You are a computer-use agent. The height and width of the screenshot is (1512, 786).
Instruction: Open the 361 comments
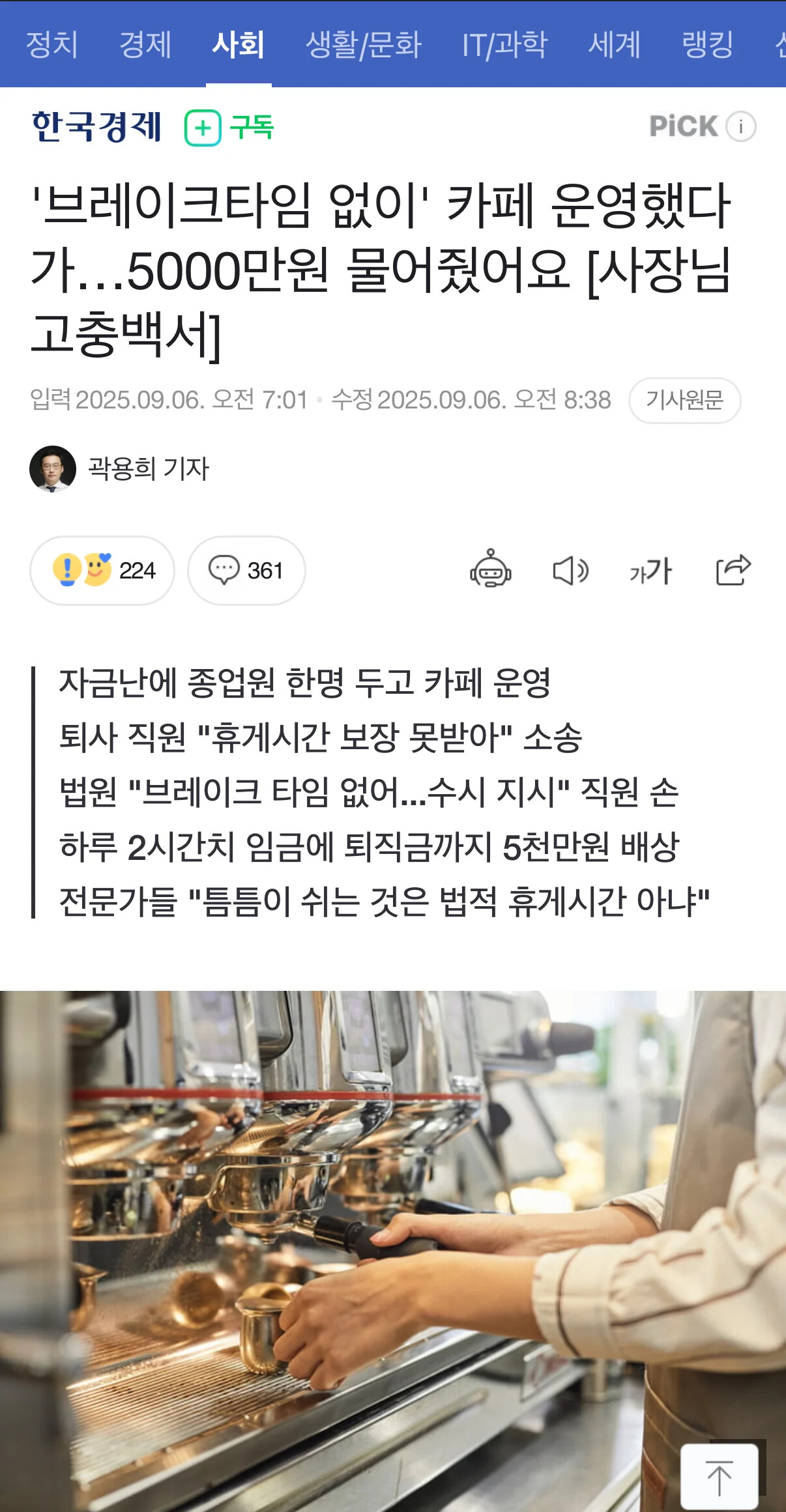(x=246, y=571)
